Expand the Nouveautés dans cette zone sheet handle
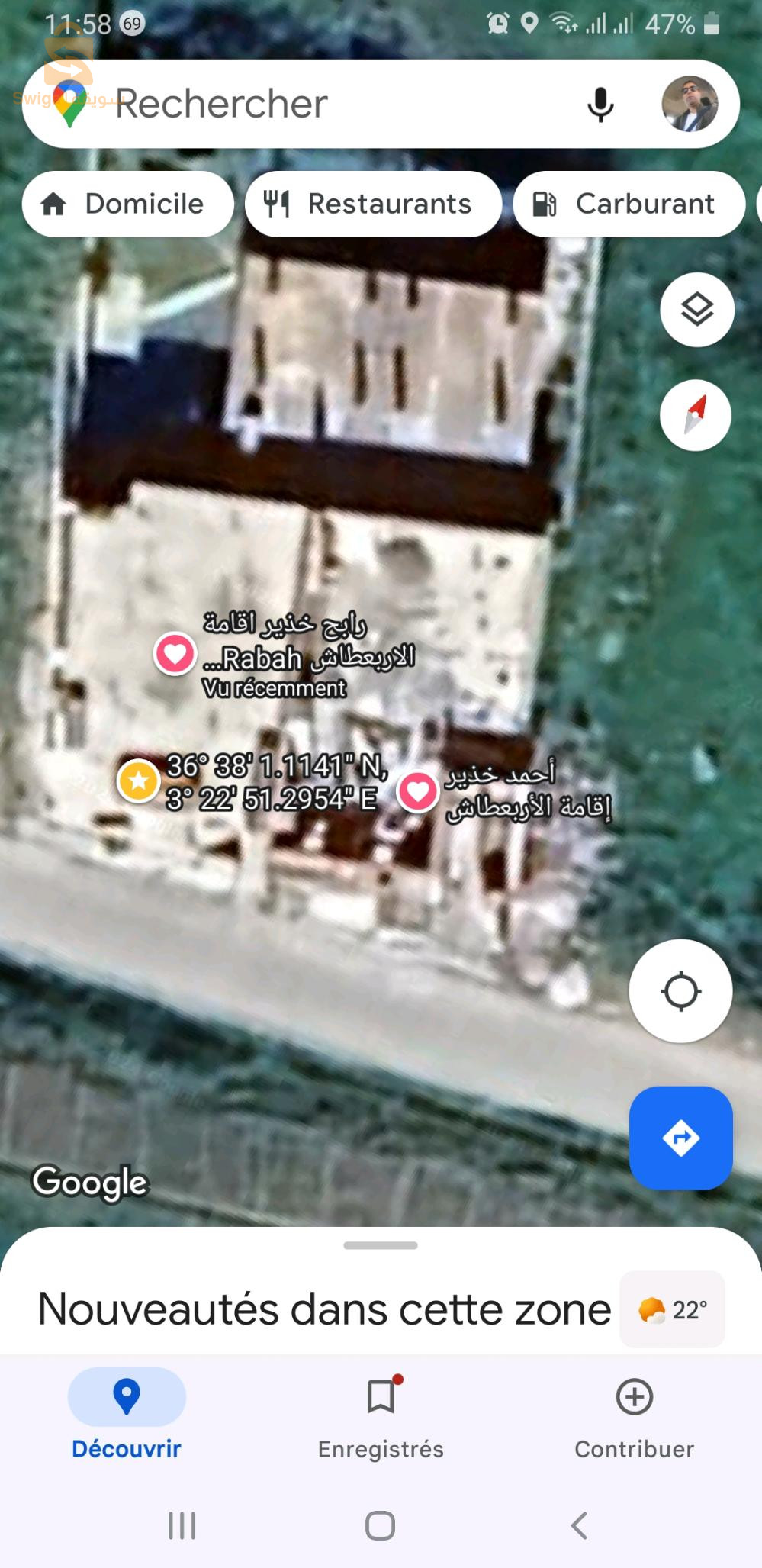762x1568 pixels. [x=381, y=1245]
